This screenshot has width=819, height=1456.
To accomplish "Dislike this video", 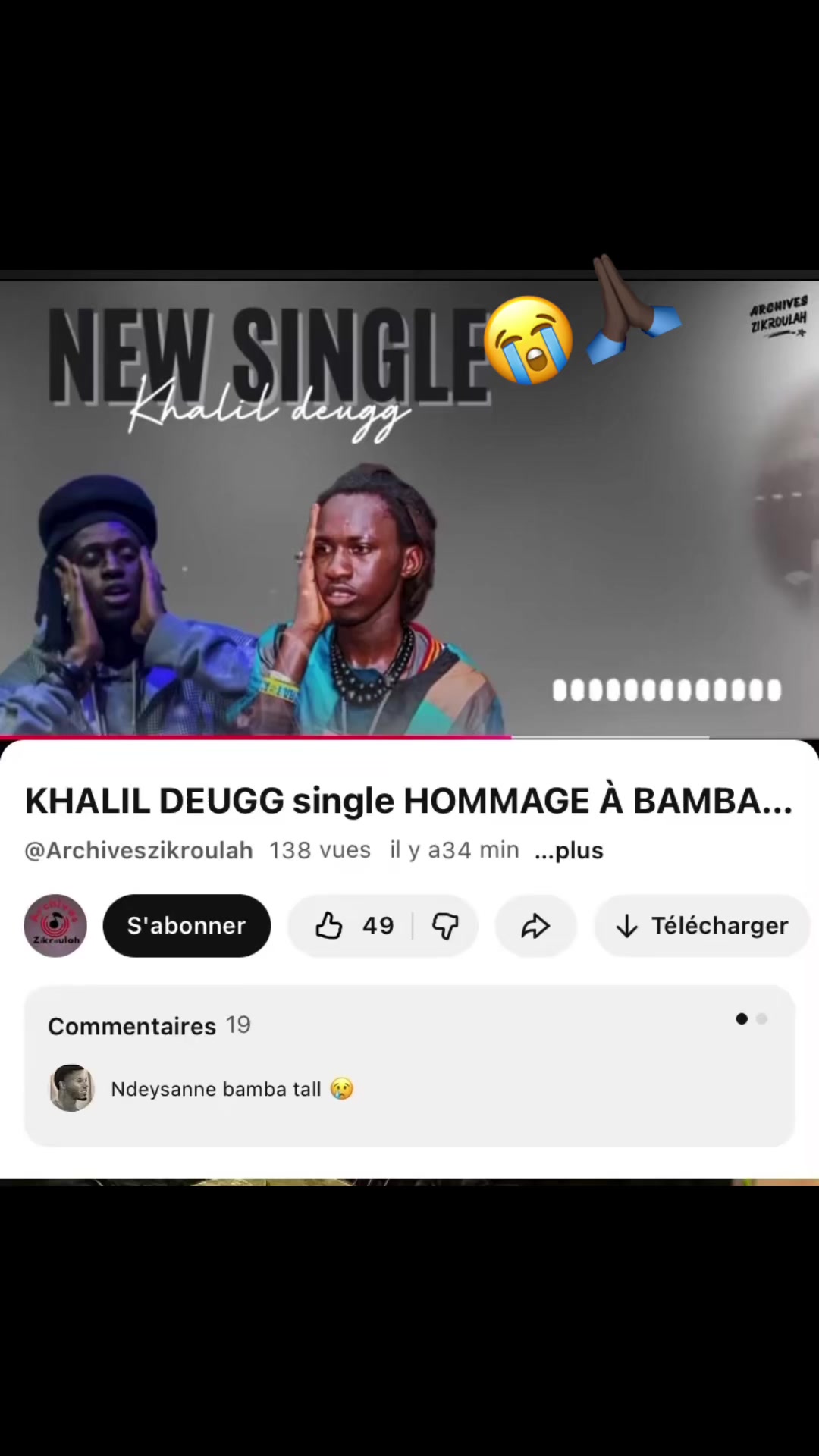I will (446, 925).
